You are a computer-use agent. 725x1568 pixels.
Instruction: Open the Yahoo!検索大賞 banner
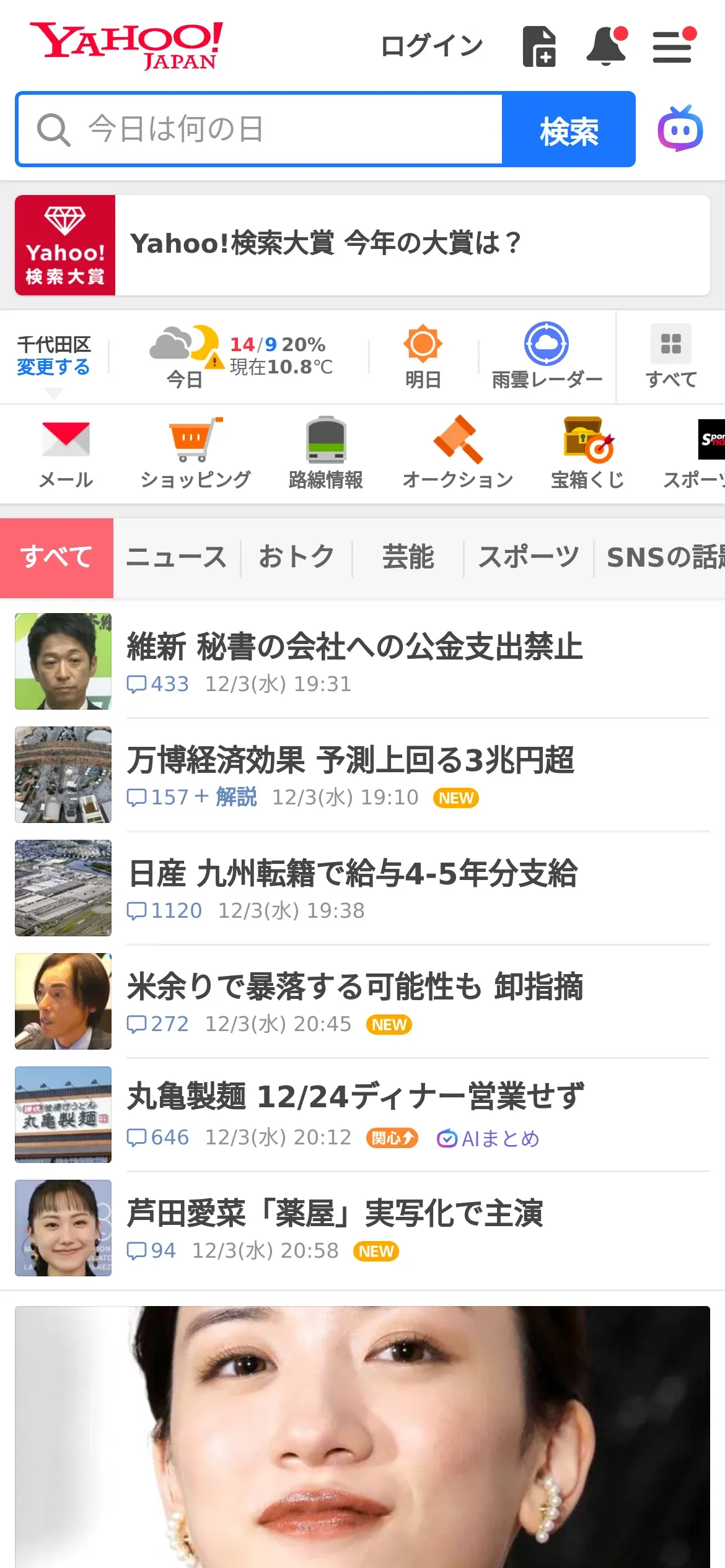(x=362, y=245)
